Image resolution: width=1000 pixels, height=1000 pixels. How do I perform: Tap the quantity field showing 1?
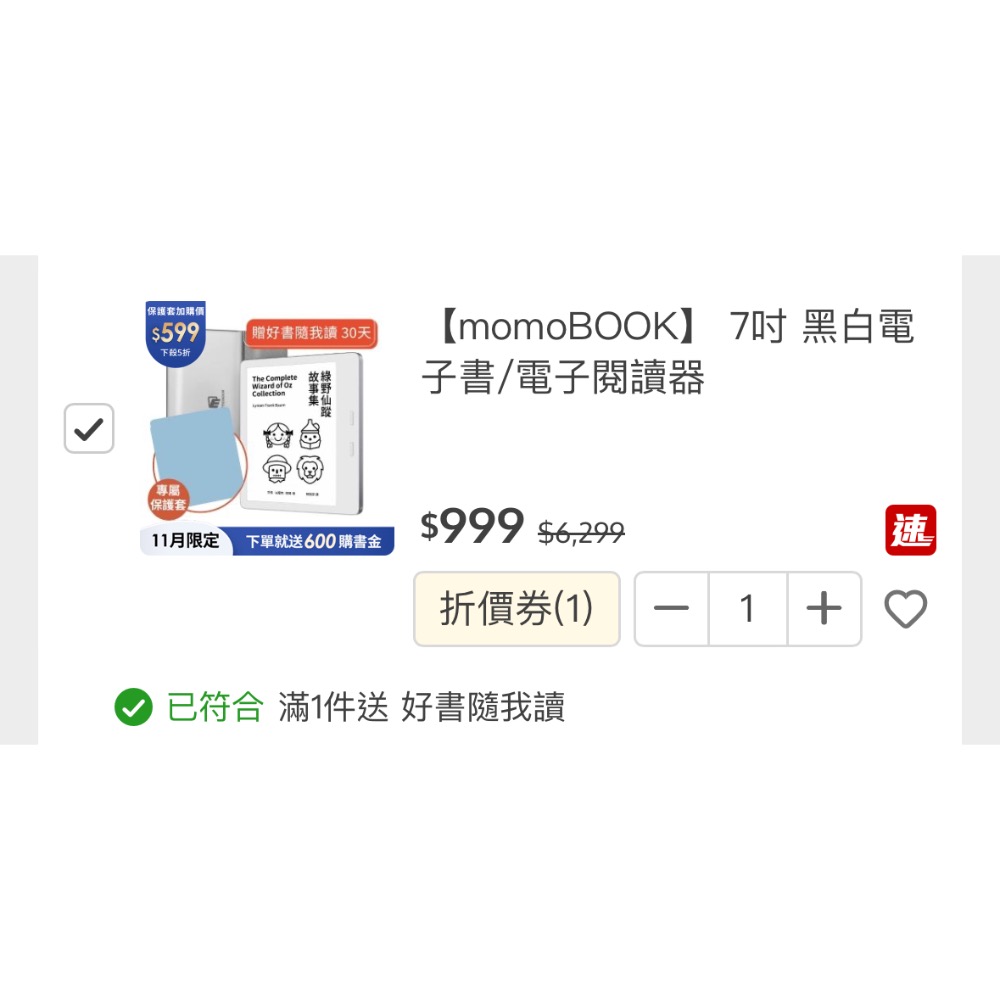[x=748, y=609]
